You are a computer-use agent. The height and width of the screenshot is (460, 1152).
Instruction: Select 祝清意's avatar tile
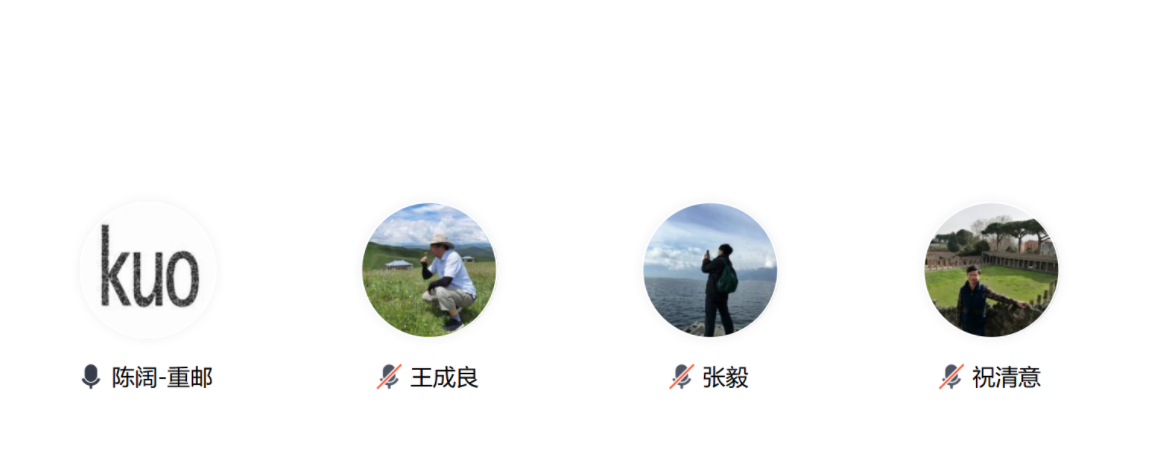991,270
